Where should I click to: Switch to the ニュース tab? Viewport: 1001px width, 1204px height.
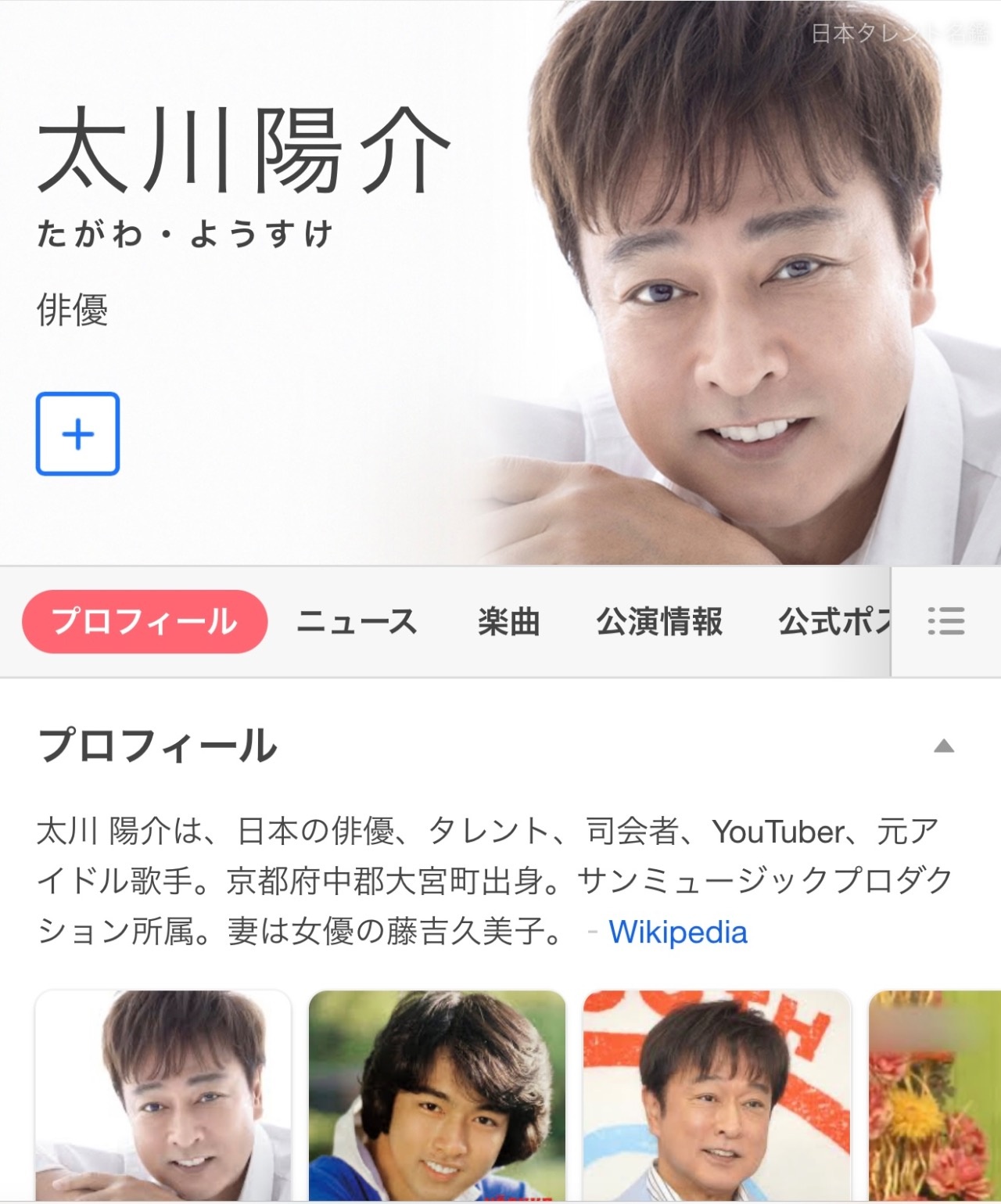point(357,621)
